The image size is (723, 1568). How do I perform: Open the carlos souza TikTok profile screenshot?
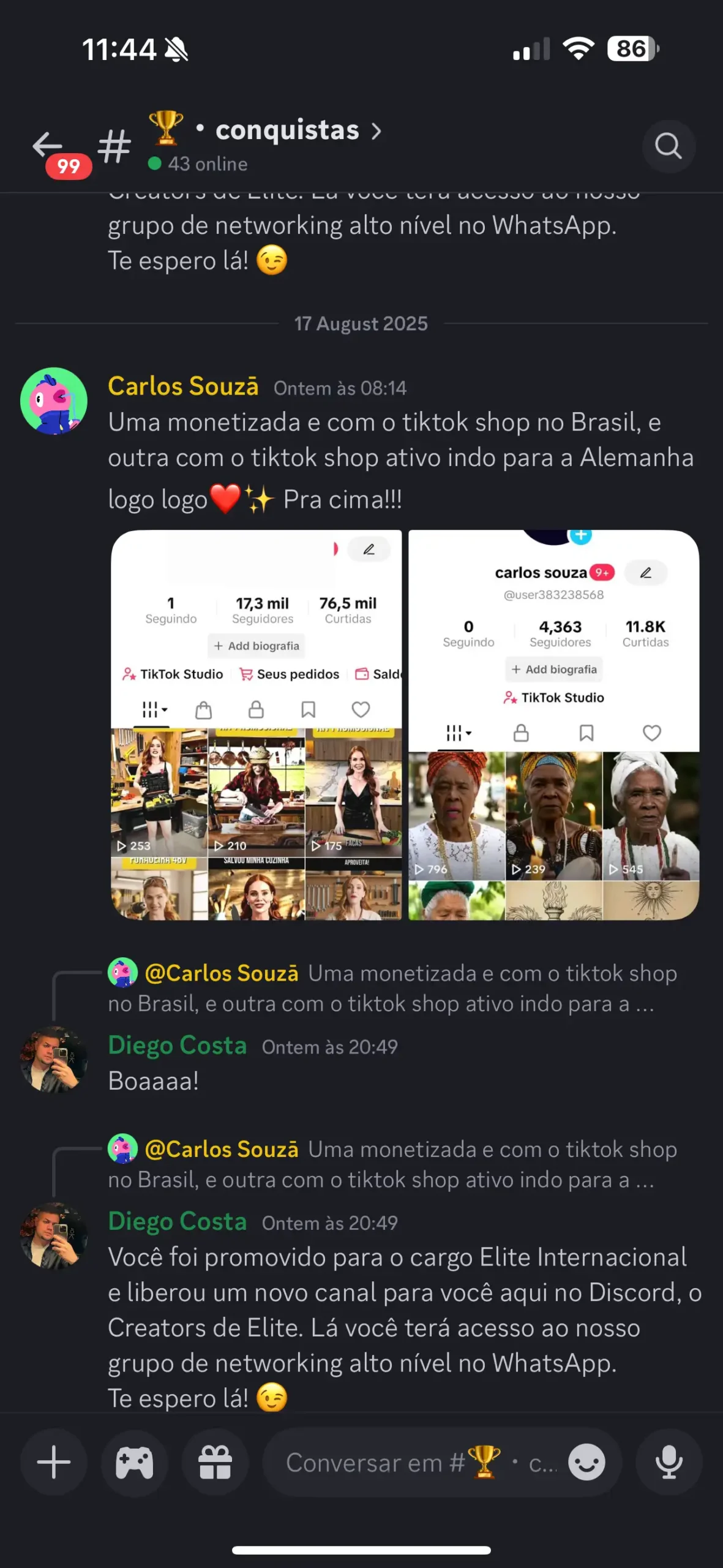click(x=553, y=725)
